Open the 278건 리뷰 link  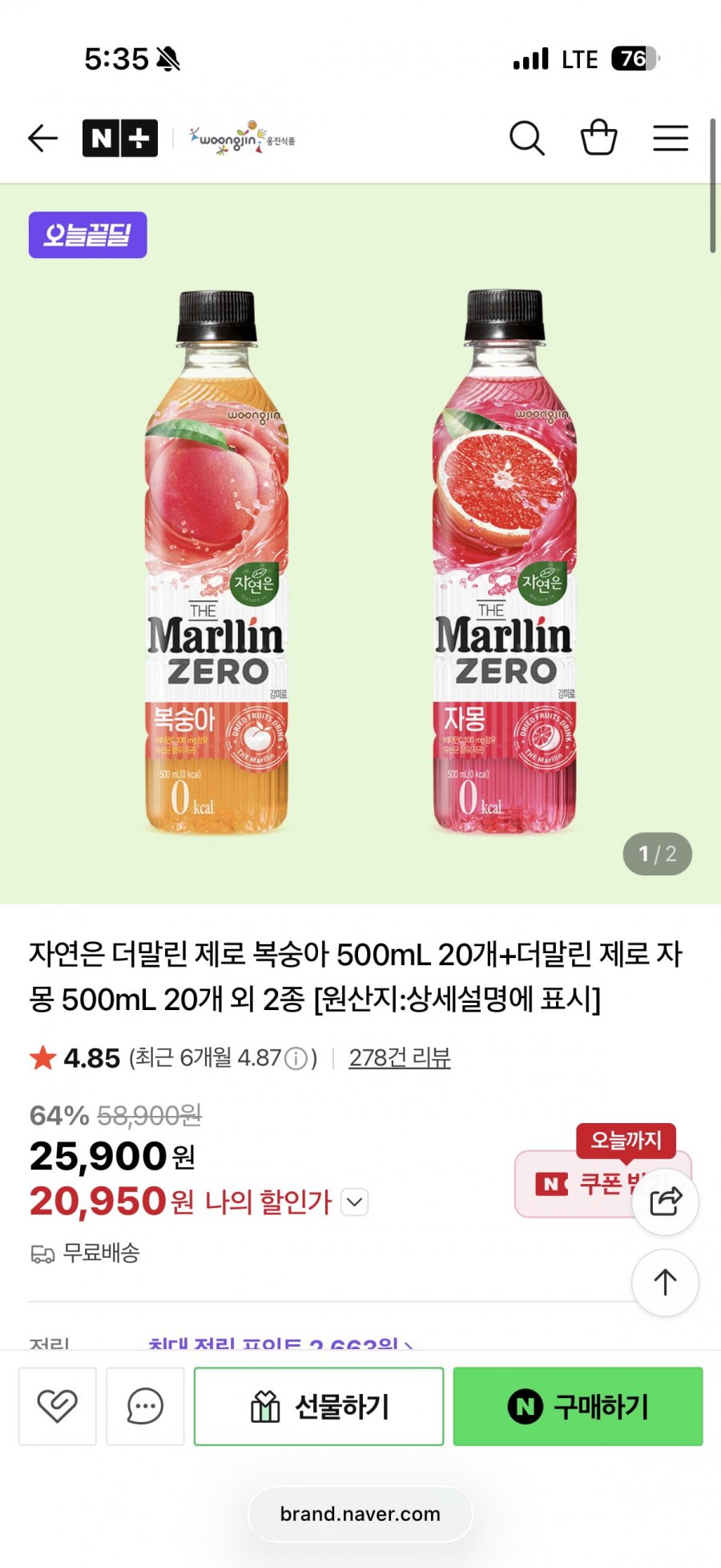399,1058
